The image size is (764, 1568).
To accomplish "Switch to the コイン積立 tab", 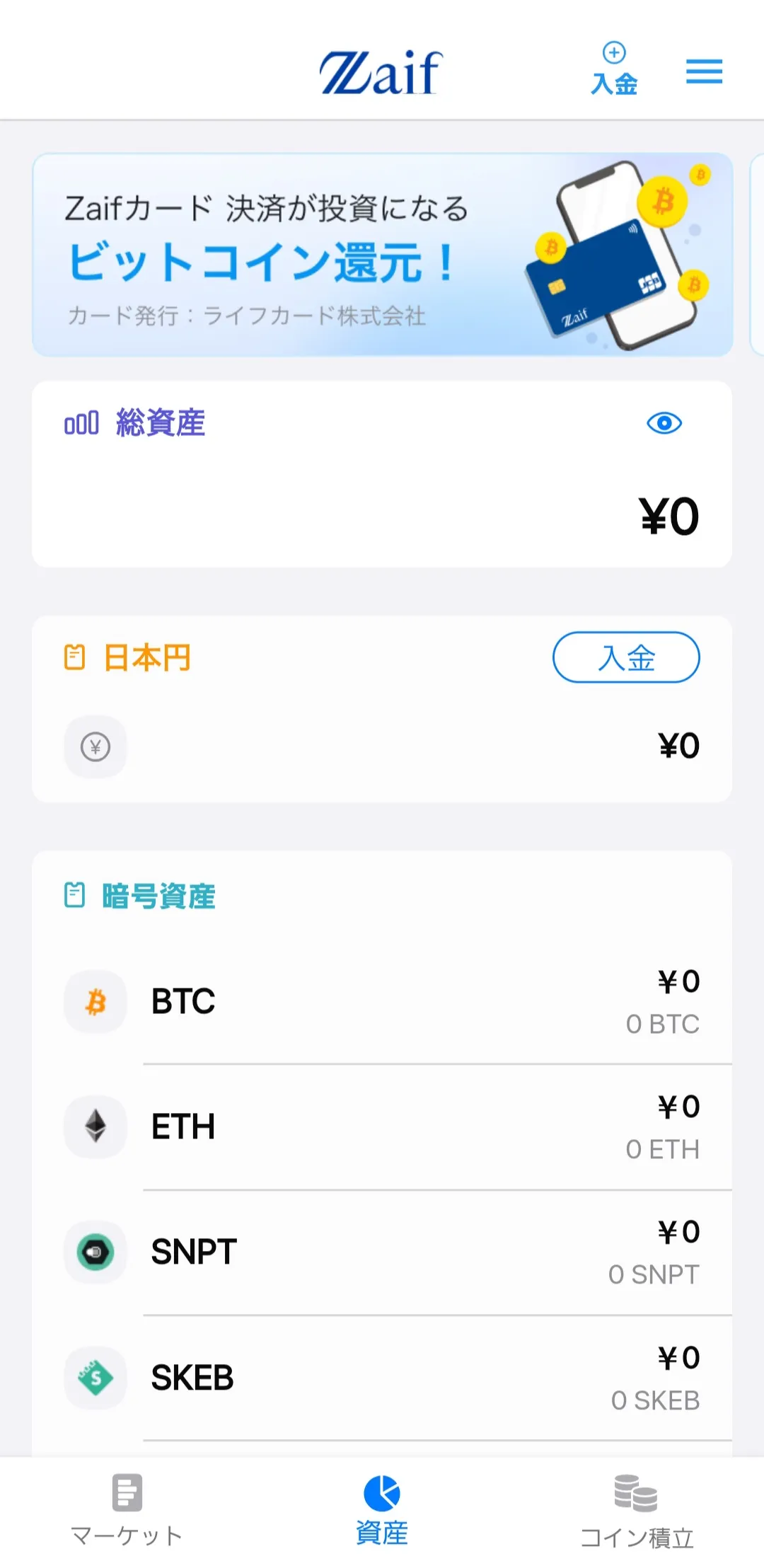I will 637,1511.
